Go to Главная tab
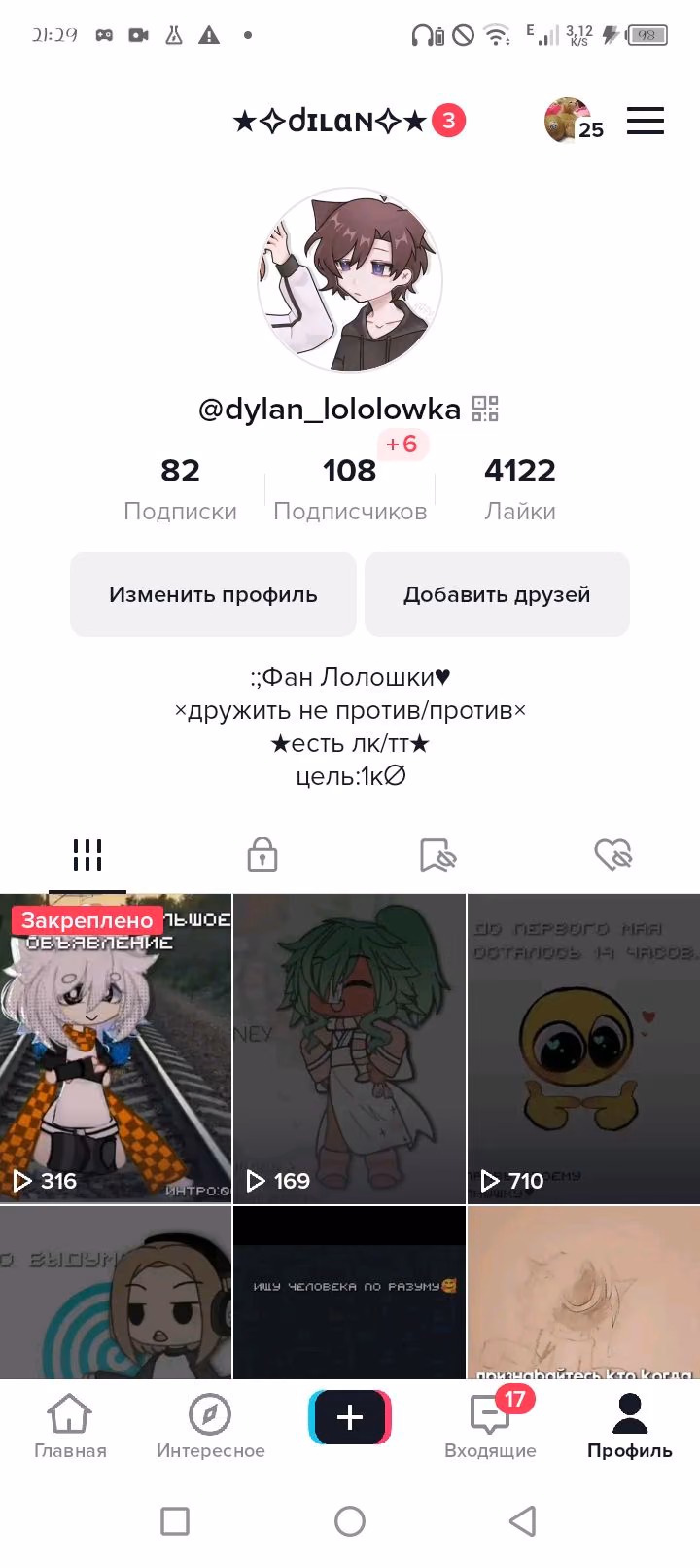This screenshot has height=1568, width=700. [70, 1426]
